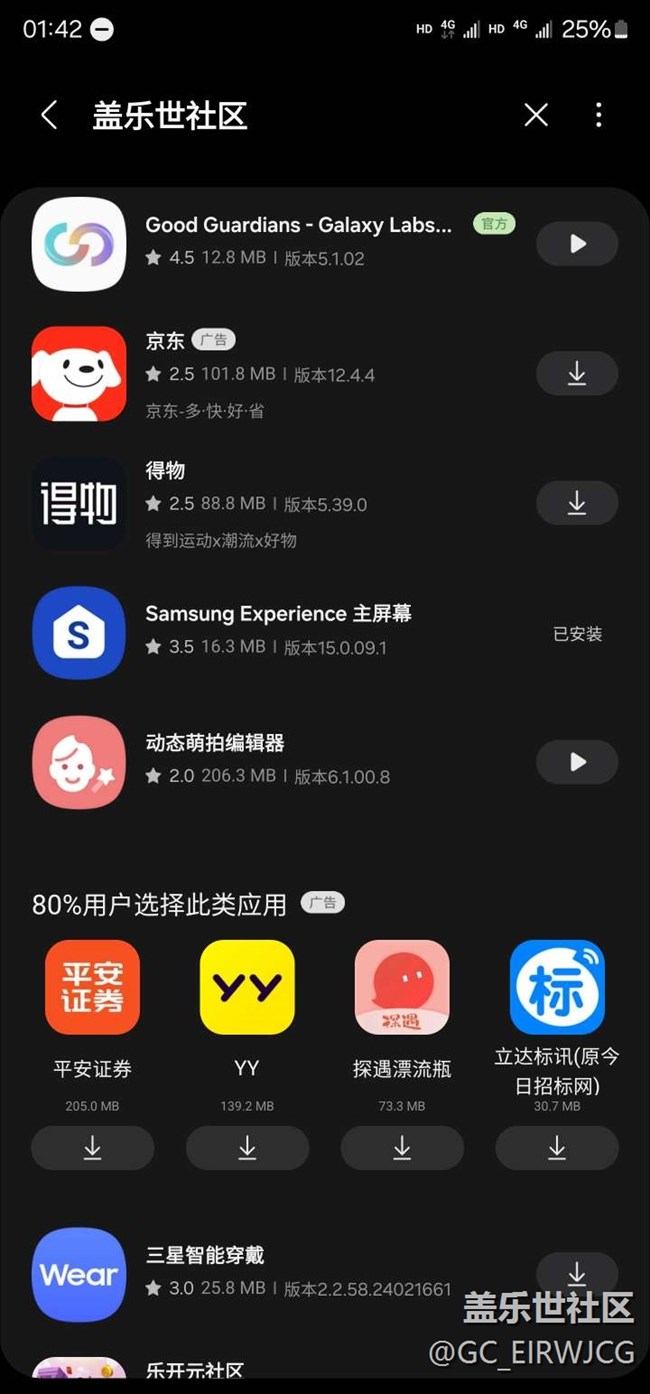
Task: Go back using the top-left arrow
Action: (x=49, y=115)
